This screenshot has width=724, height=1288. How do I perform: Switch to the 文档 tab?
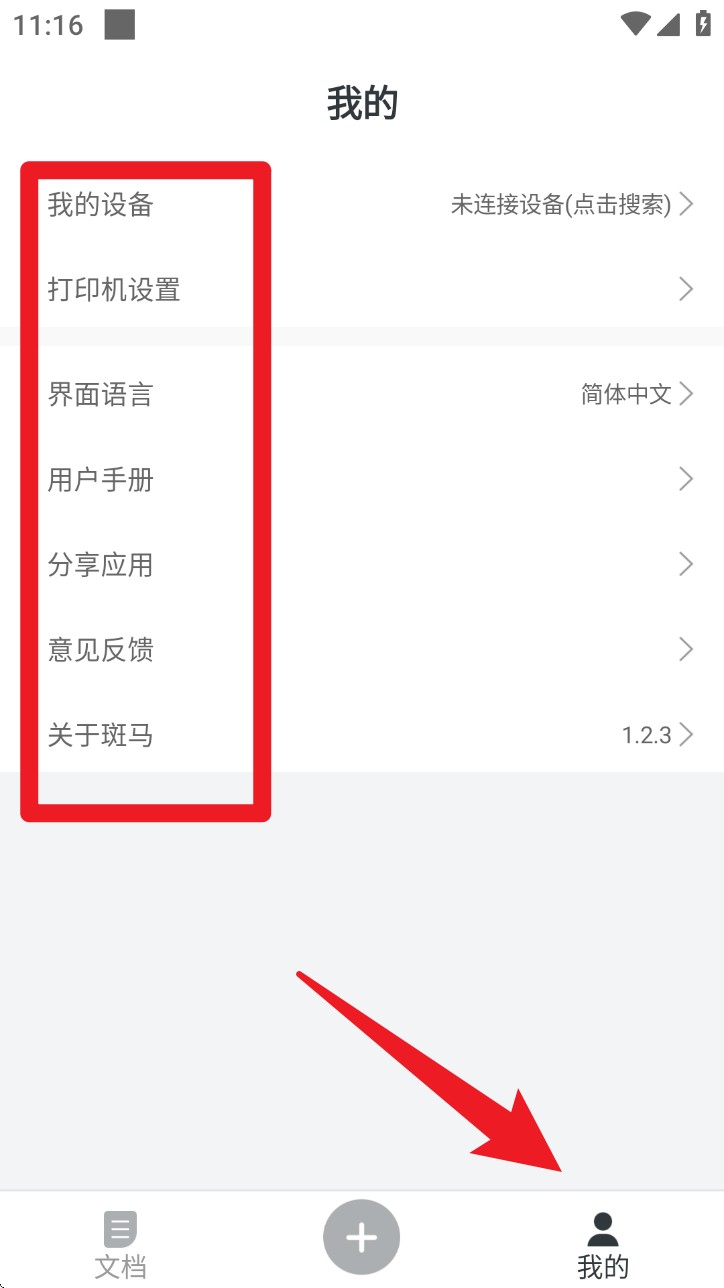point(119,1241)
